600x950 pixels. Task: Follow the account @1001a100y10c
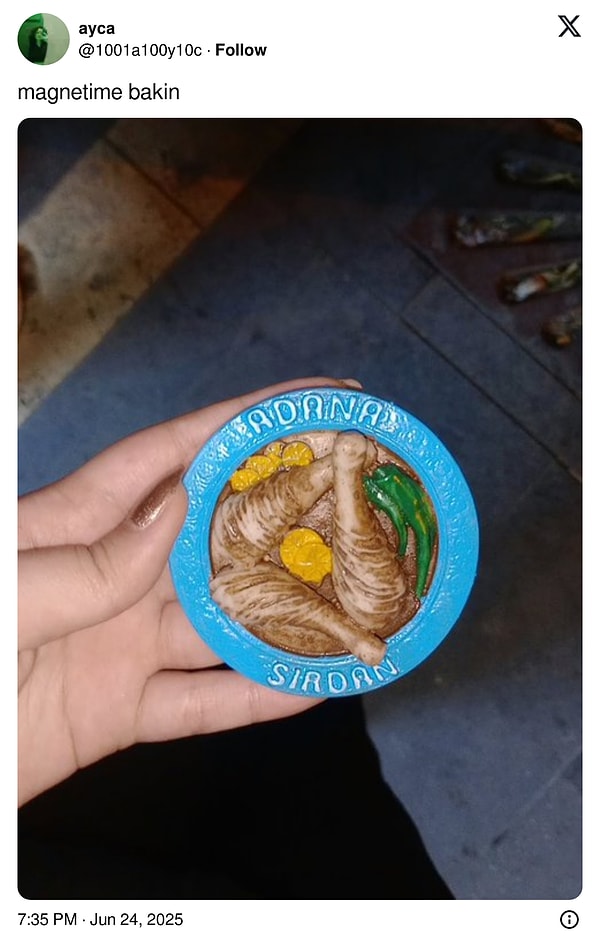pos(242,50)
